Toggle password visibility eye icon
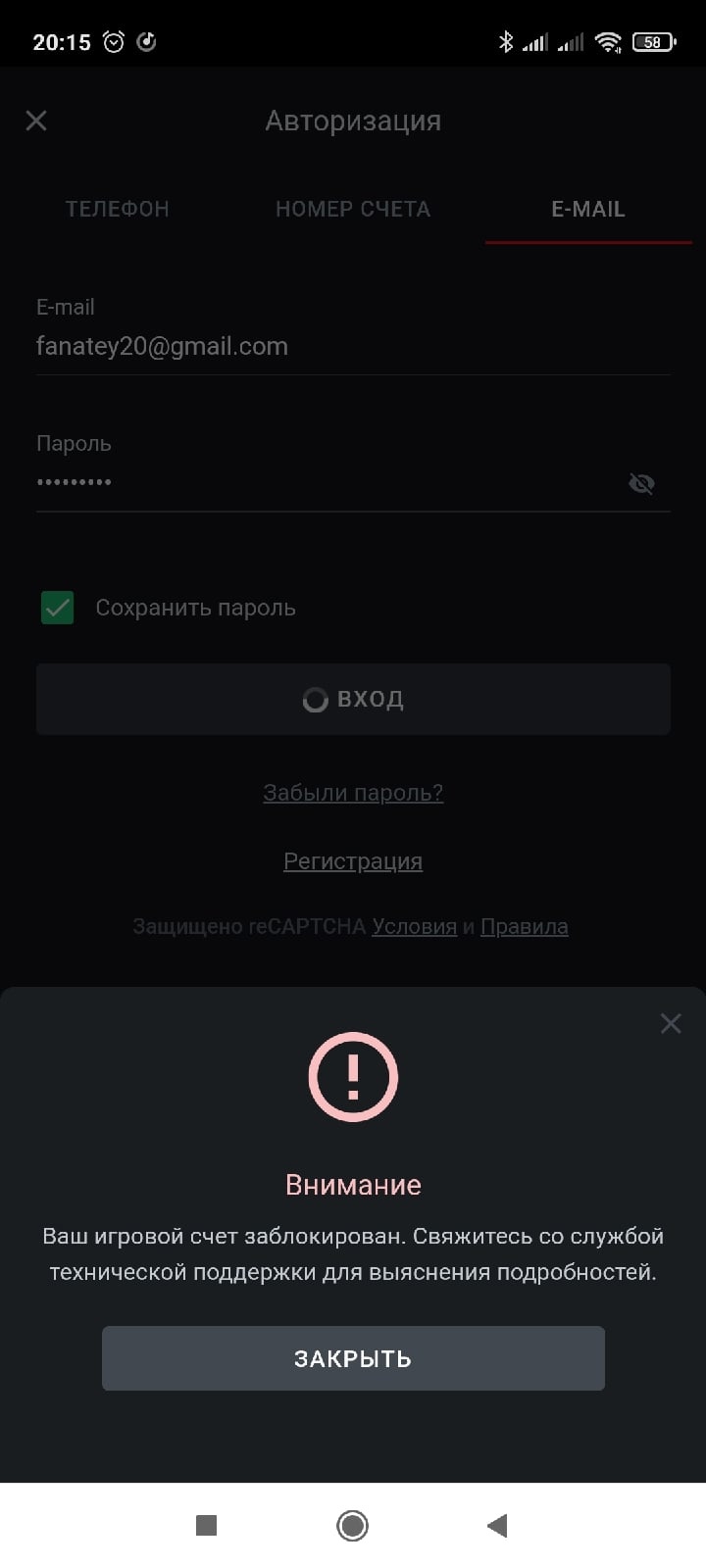 [641, 483]
